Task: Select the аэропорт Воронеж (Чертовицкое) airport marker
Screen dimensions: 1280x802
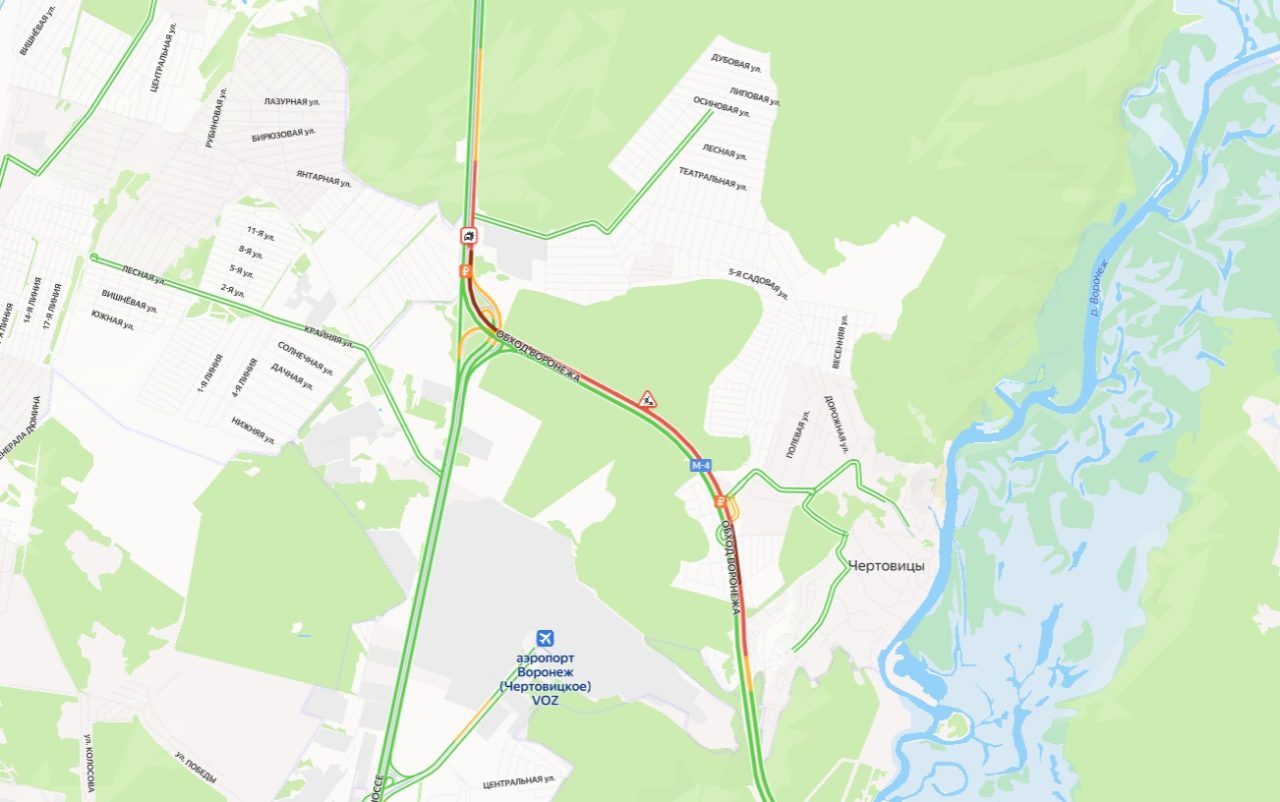Action: (x=545, y=638)
